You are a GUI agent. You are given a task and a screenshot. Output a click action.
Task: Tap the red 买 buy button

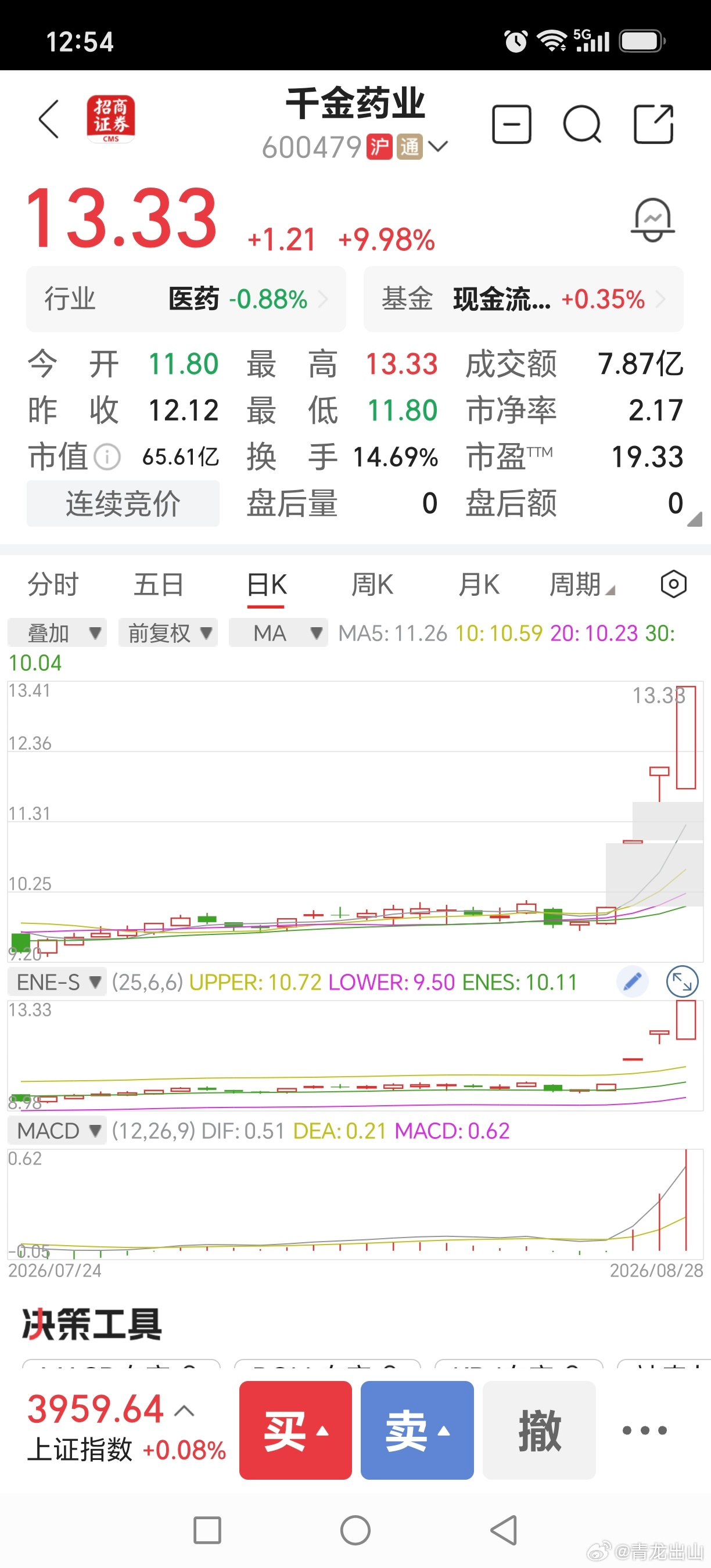point(295,1430)
